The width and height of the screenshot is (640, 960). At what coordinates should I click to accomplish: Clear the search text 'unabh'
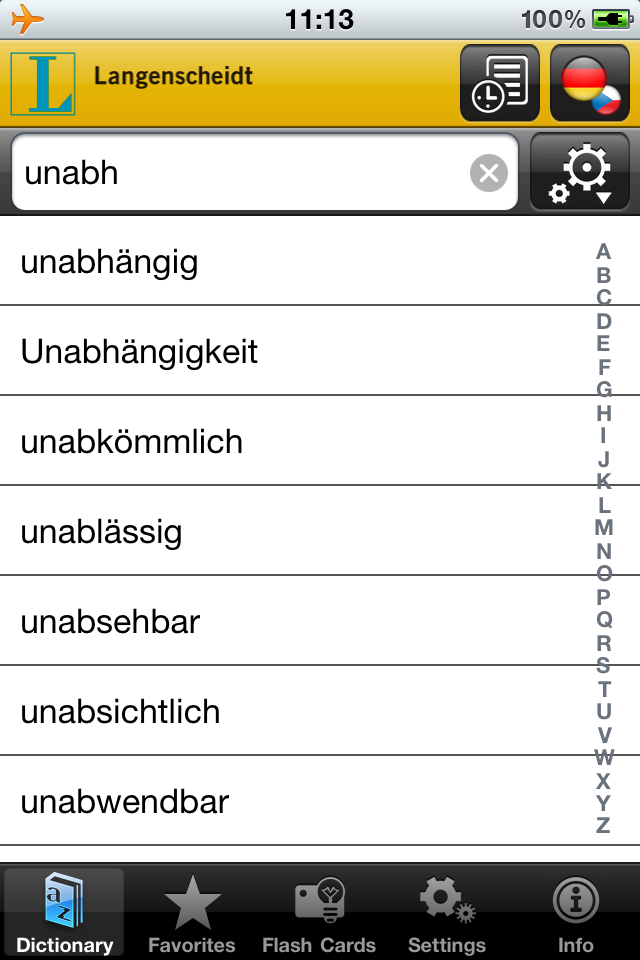[x=489, y=174]
